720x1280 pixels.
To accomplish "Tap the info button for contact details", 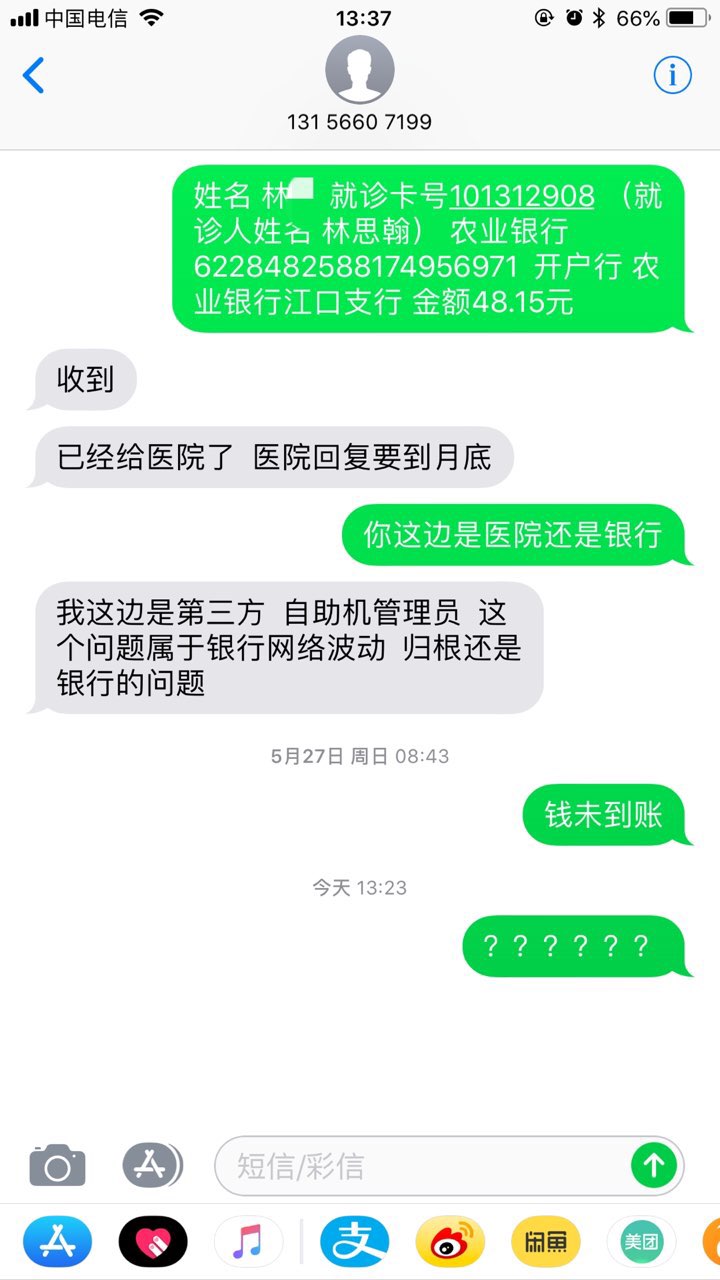I will 673,74.
